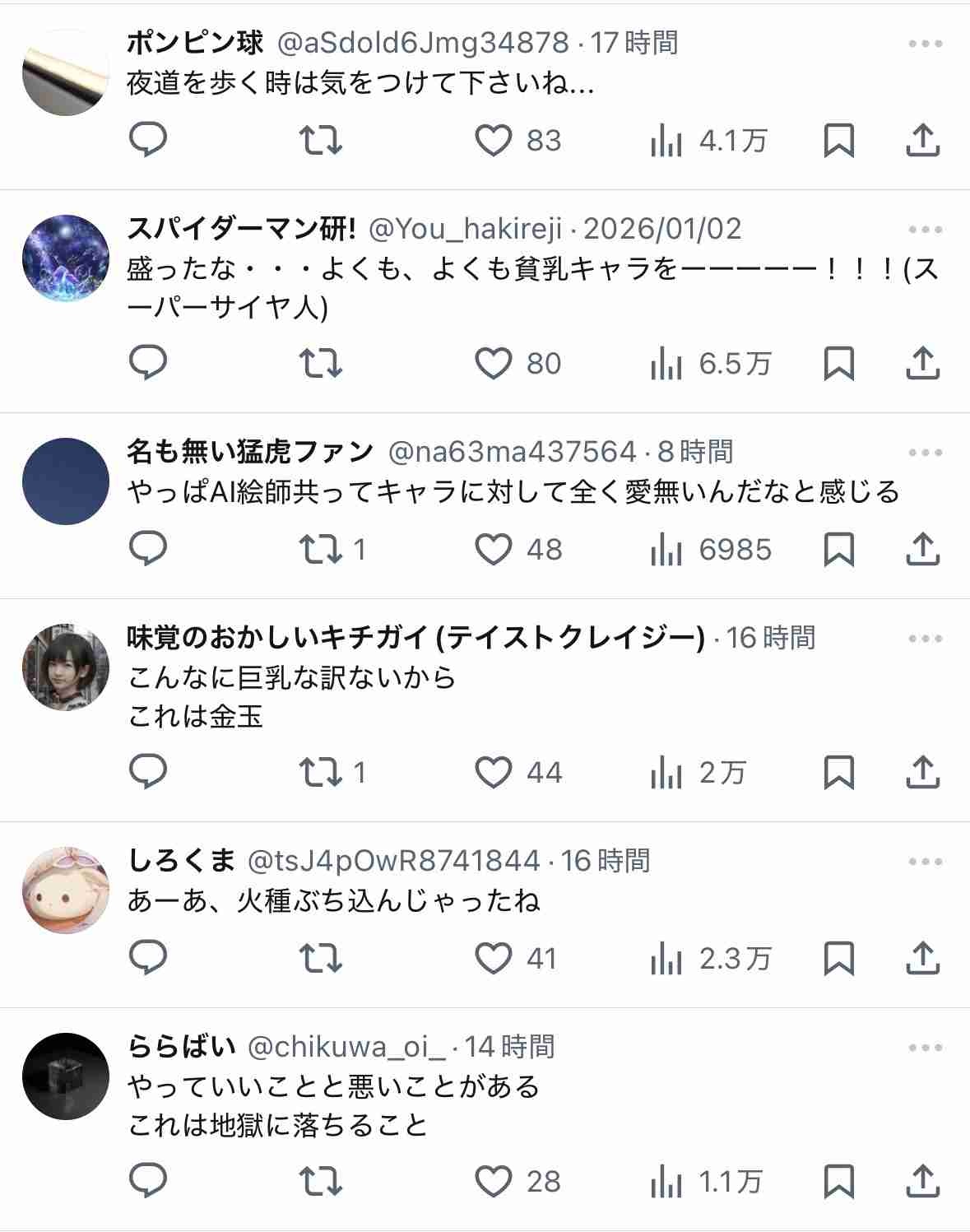The image size is (970, 1232).
Task: Open overflow menu on ポンピン球's post
Action: [925, 44]
